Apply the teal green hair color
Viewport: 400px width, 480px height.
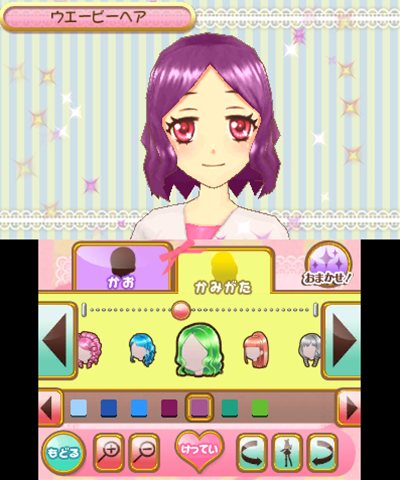(x=230, y=408)
